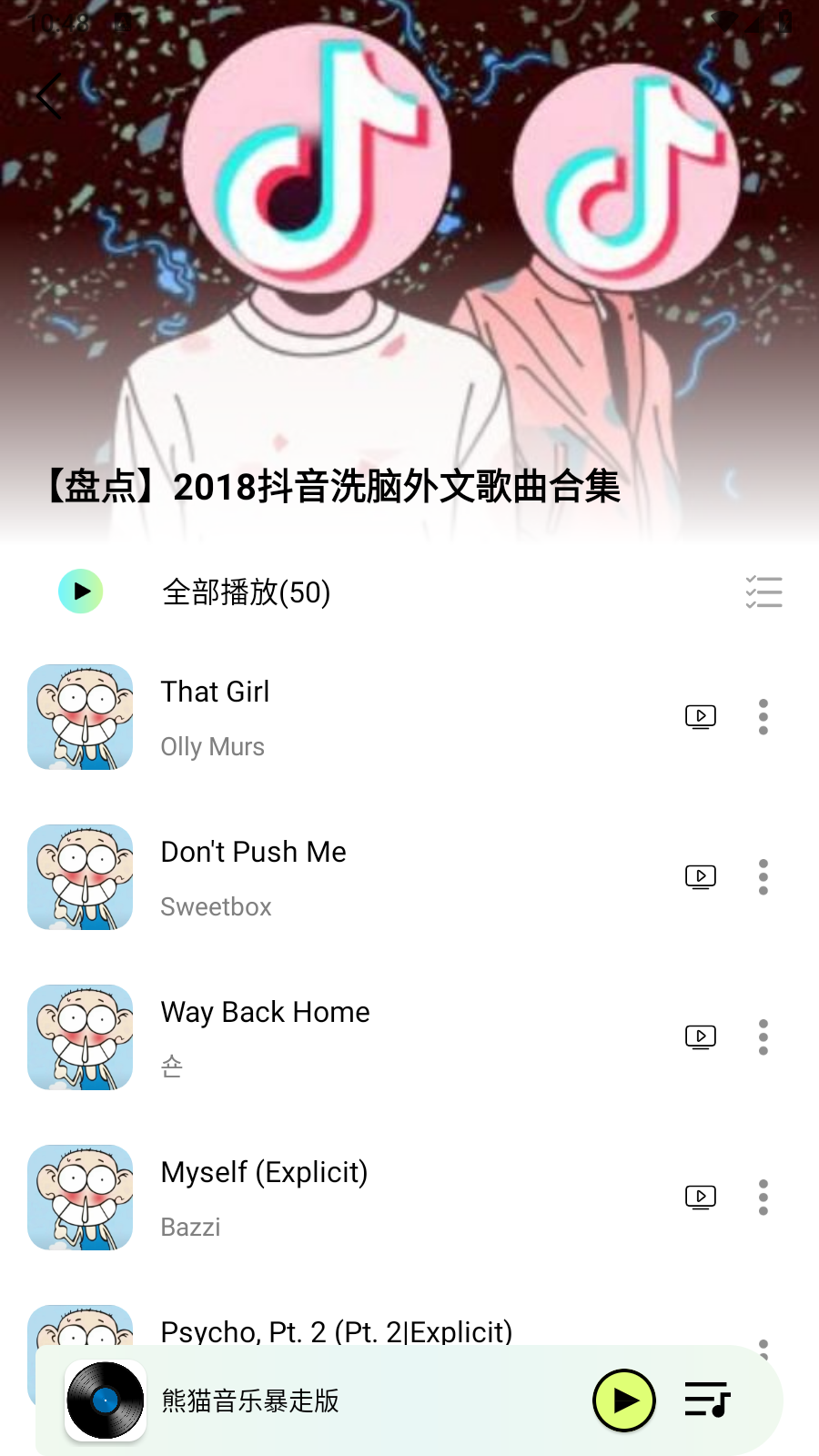The width and height of the screenshot is (819, 1456).
Task: Watch the video for Way Back Home
Action: [x=701, y=1037]
